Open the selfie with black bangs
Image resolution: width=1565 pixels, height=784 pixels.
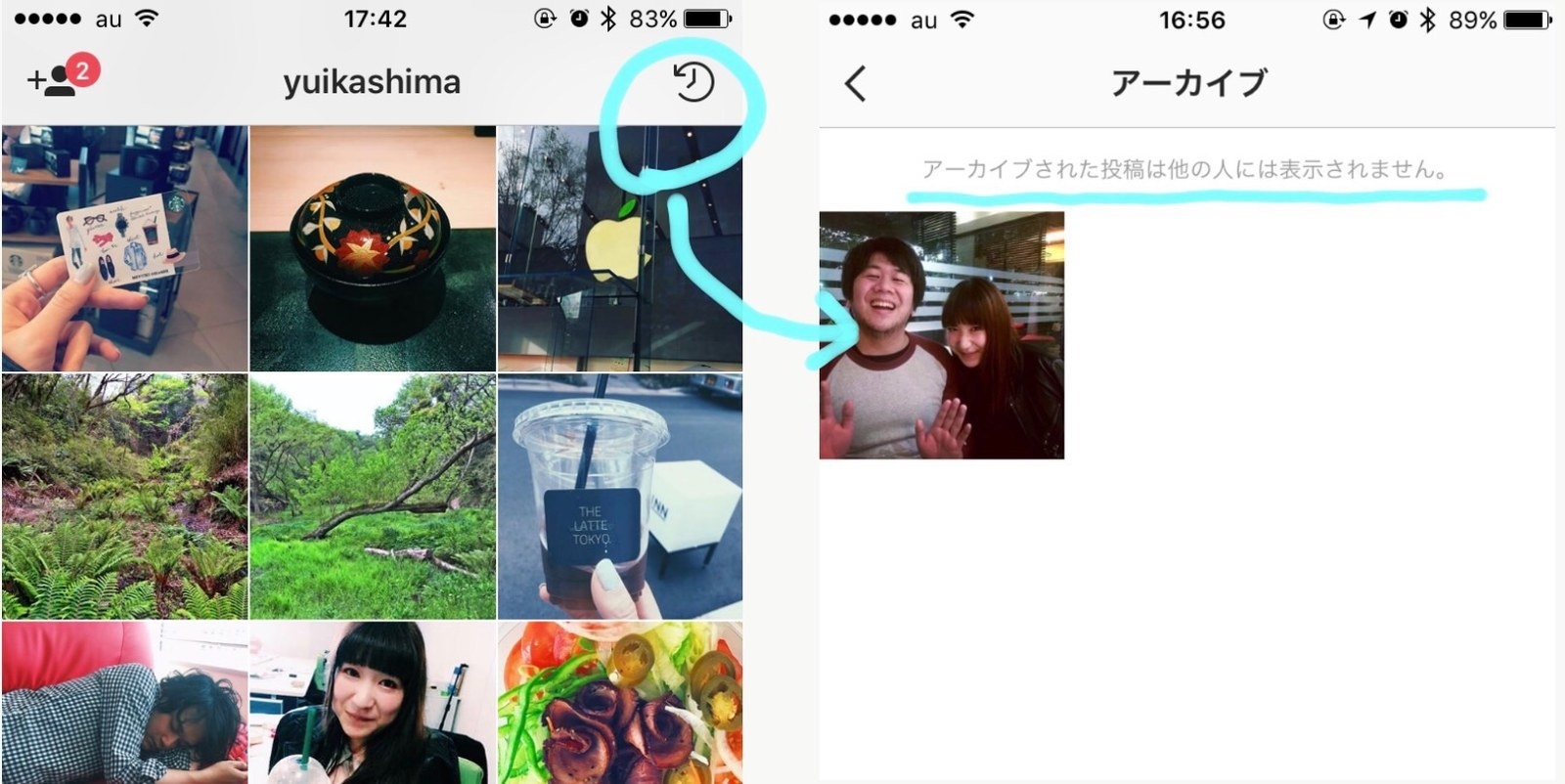click(373, 704)
